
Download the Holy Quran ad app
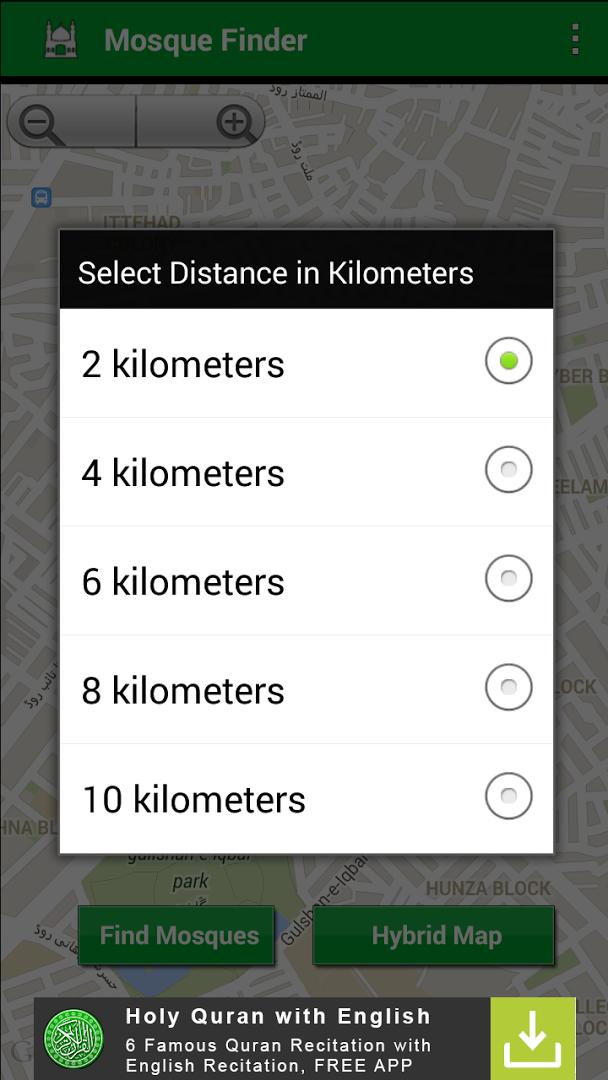pos(532,1039)
